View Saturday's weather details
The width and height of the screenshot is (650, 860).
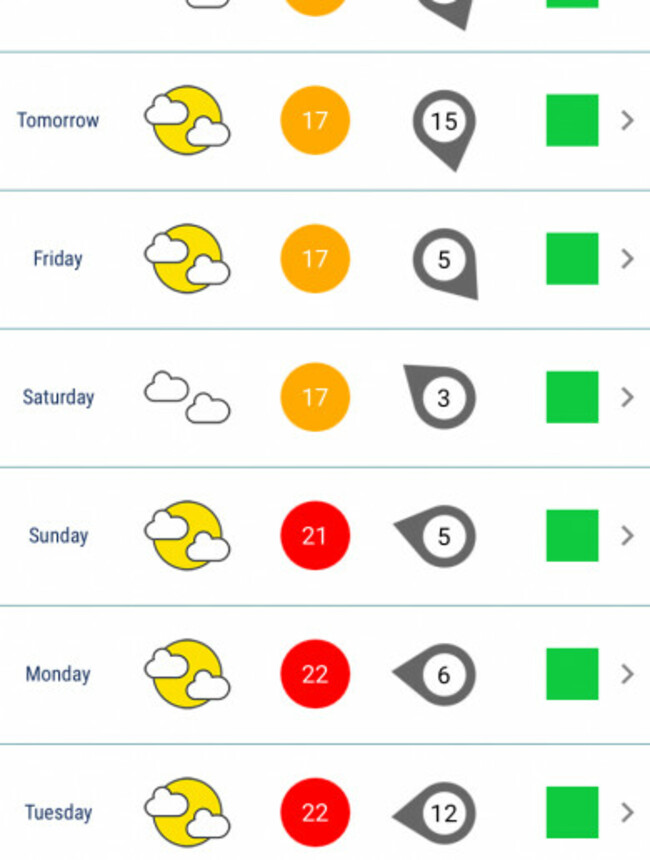[x=627, y=397]
